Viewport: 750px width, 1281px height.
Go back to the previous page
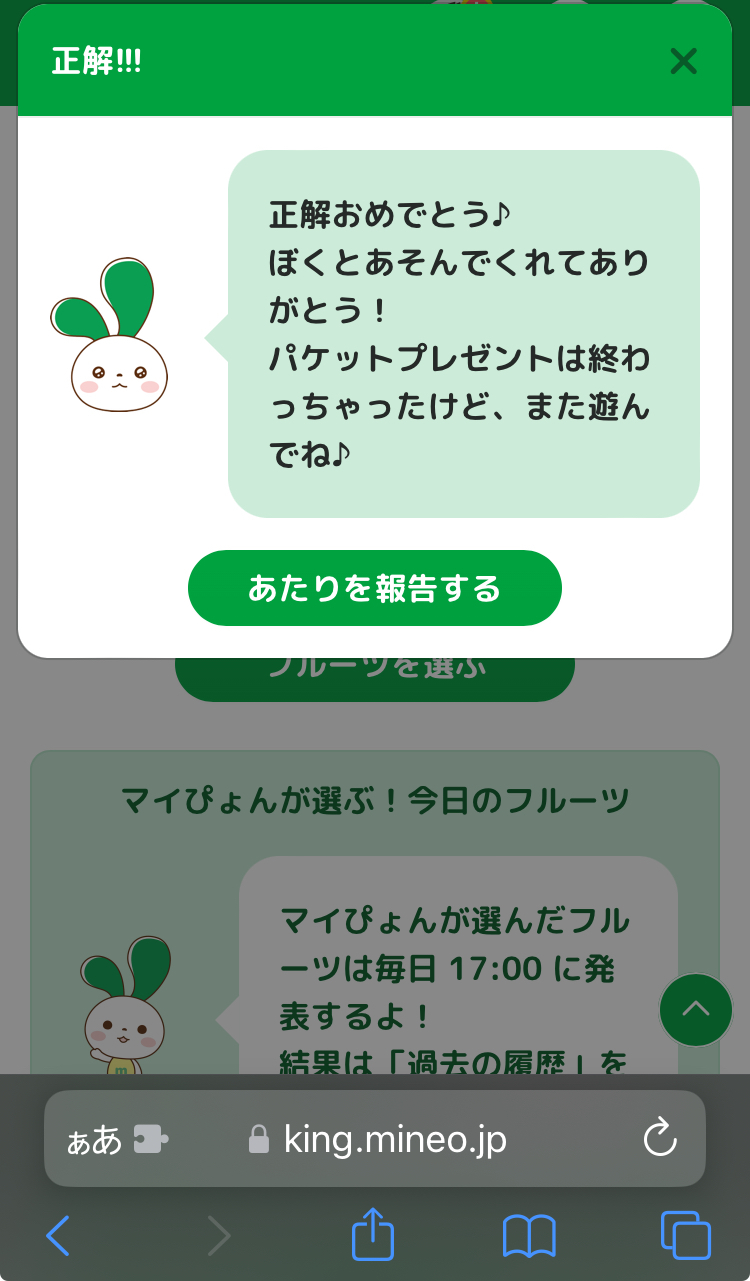point(59,1236)
